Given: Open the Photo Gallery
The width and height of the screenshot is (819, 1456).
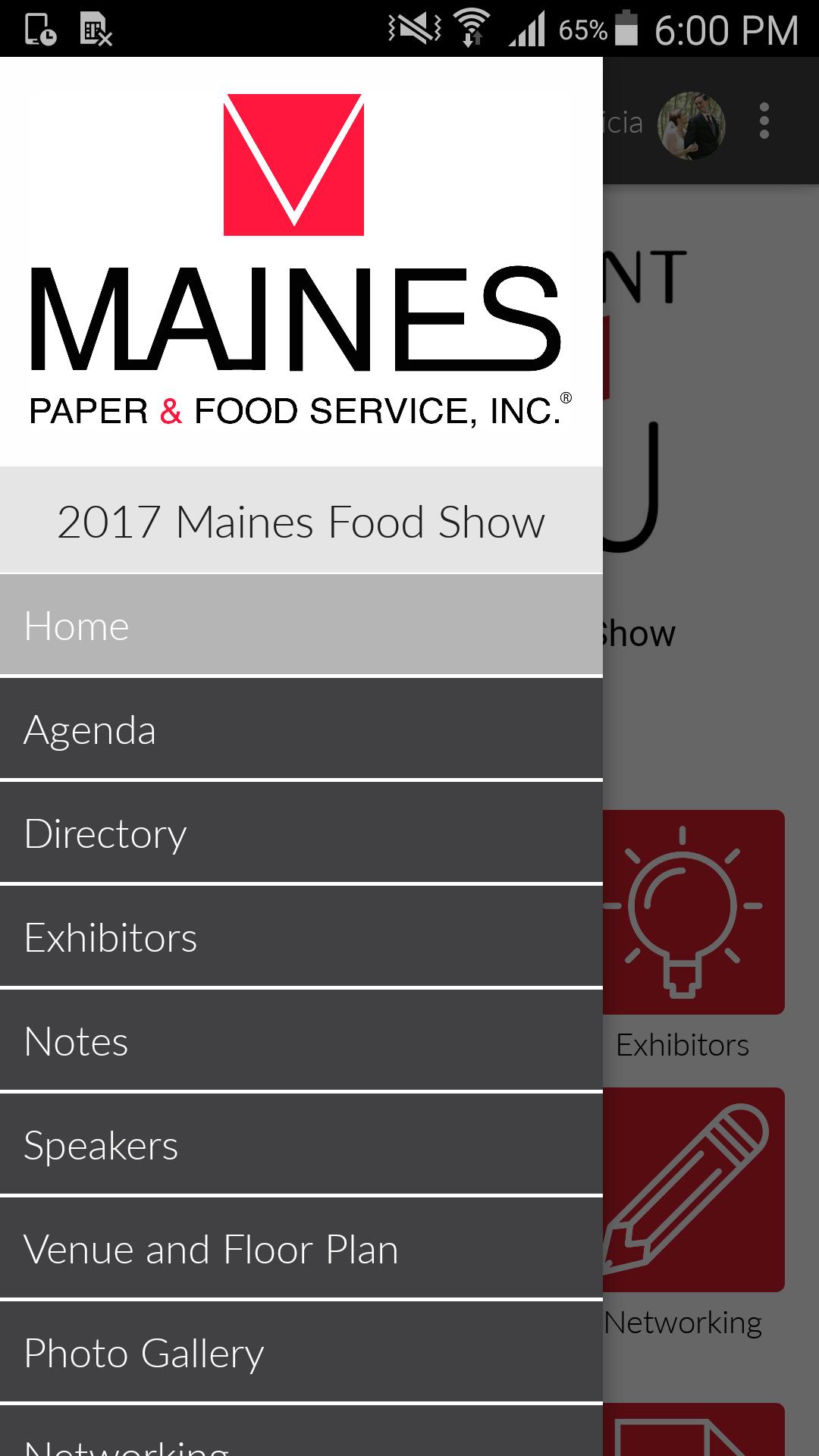Looking at the screenshot, I should click(301, 1353).
